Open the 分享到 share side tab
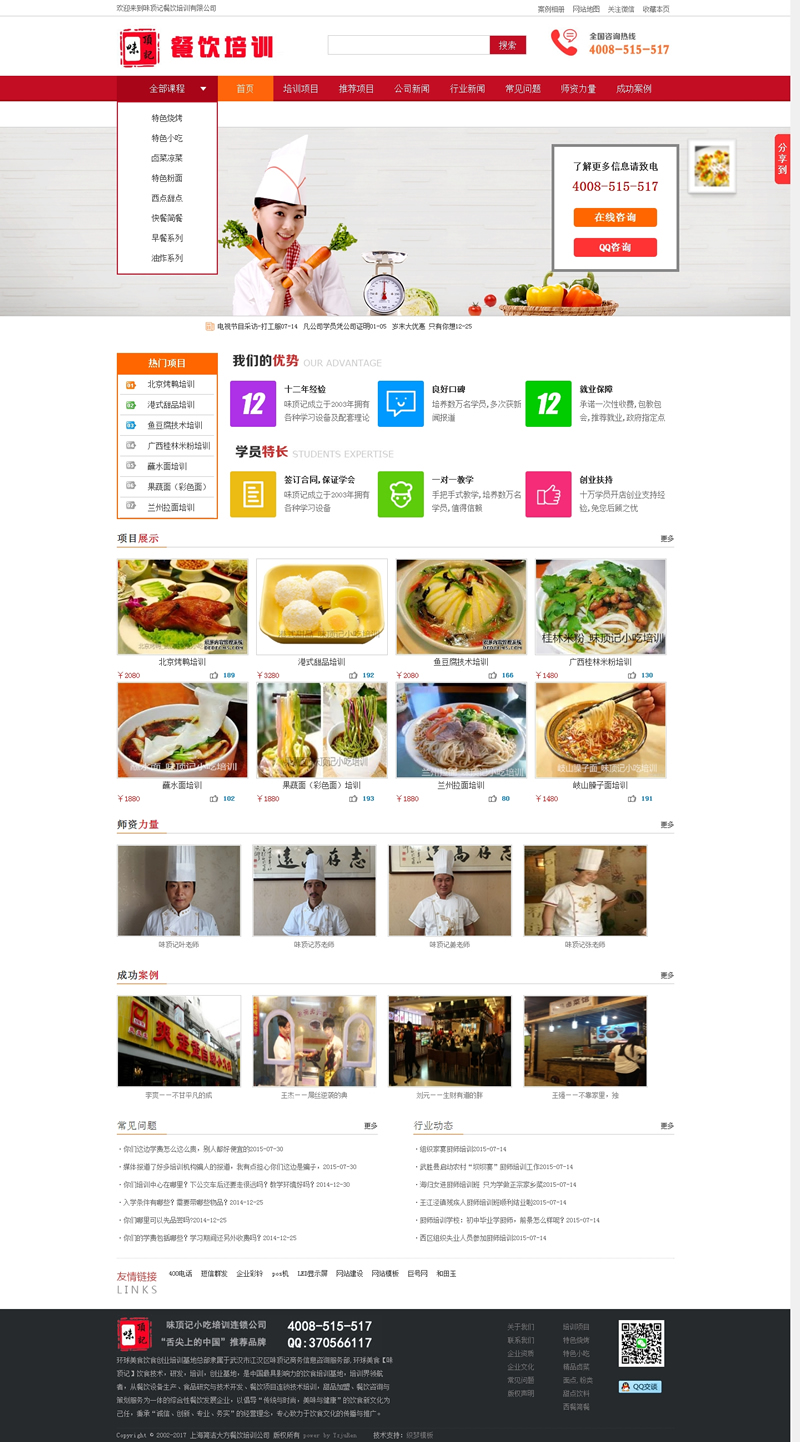 [782, 158]
